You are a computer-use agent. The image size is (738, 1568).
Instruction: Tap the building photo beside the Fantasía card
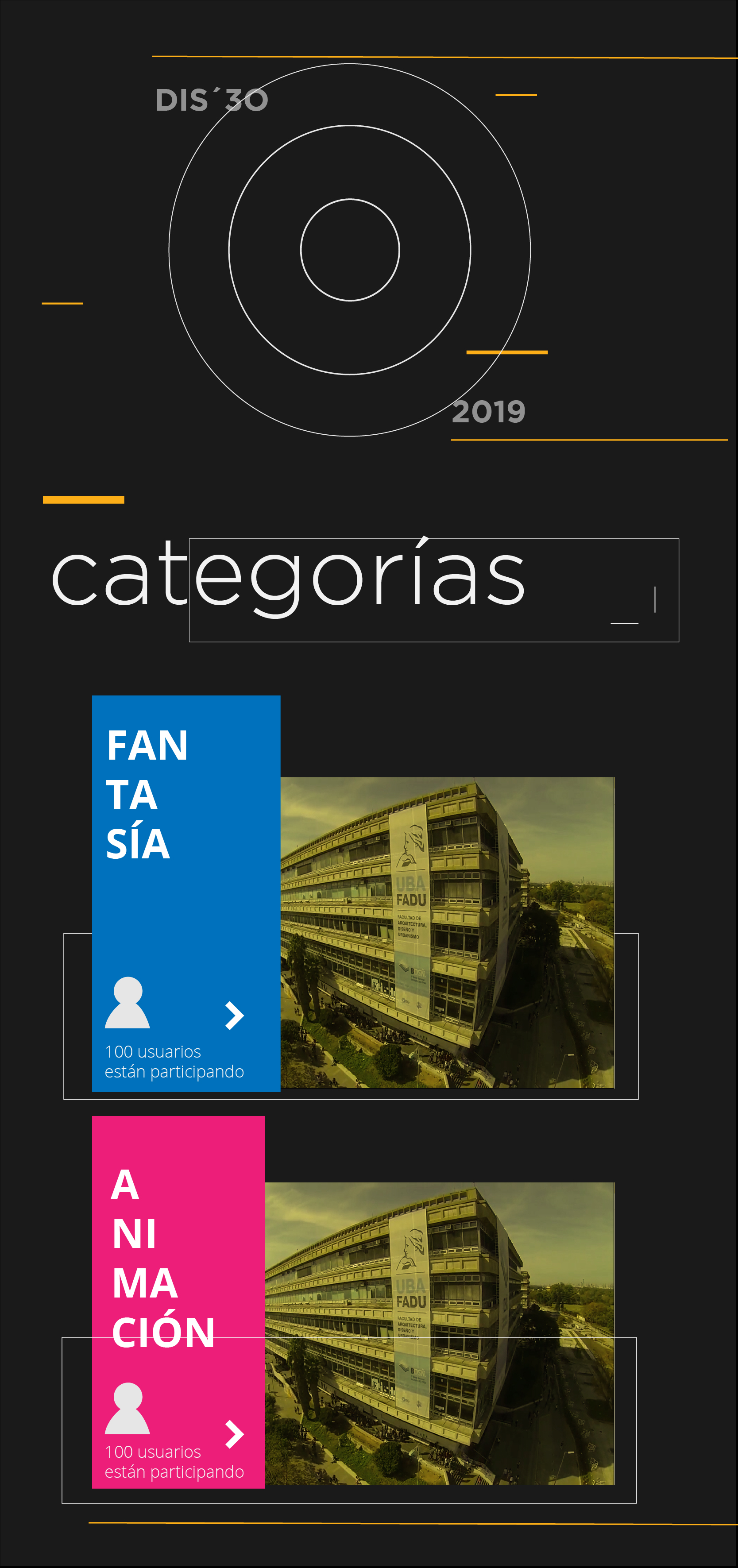pyautogui.click(x=447, y=932)
